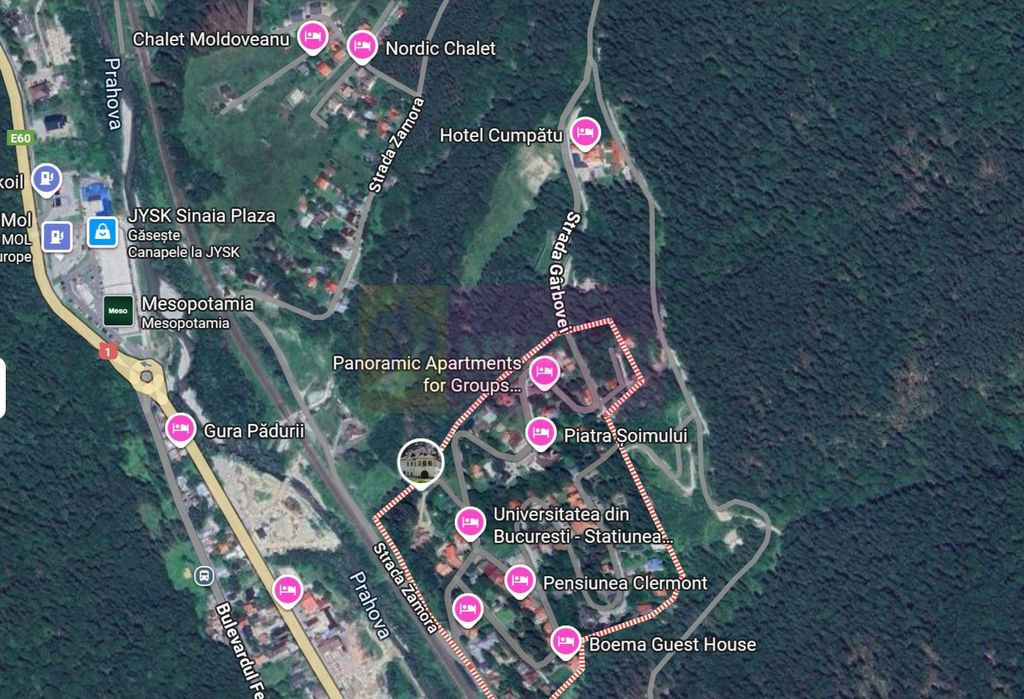Select the Gura Pădurii lodging pin
Viewport: 1024px width, 699px height.
coord(180,429)
